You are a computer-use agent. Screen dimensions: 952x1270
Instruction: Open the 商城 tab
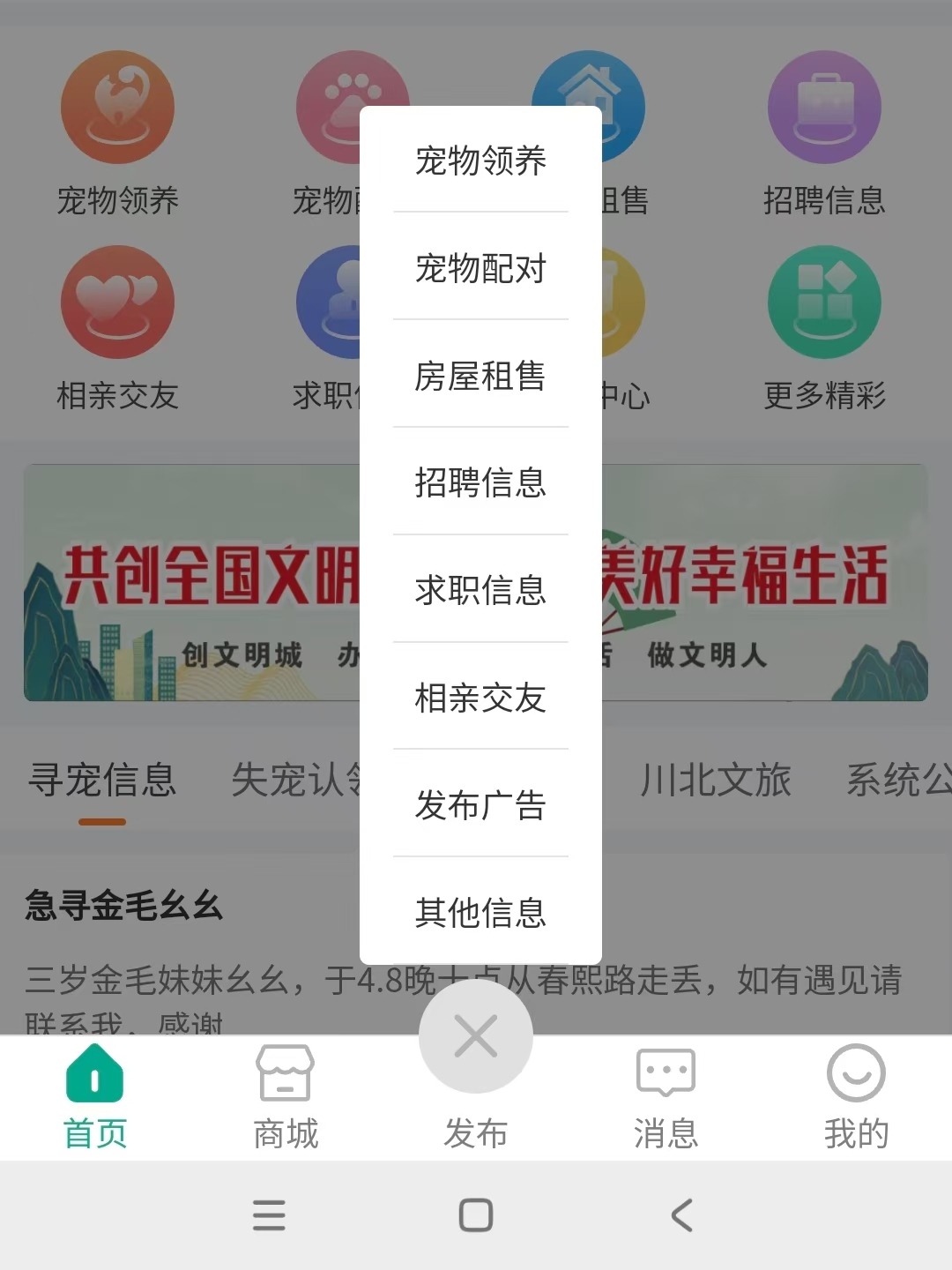coord(285,1096)
